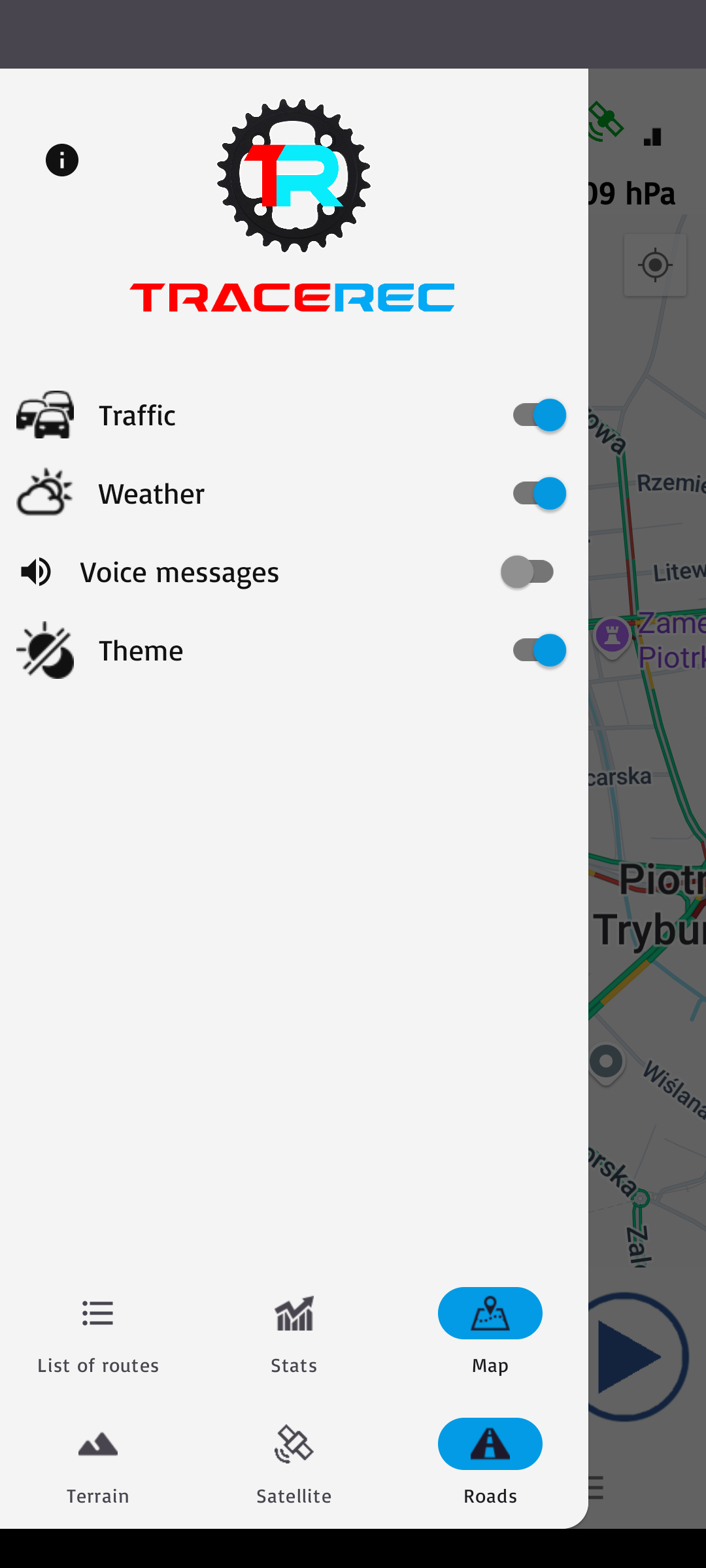Toggle the Theme switch
Viewport: 706px width, 1568px height.
coord(539,650)
